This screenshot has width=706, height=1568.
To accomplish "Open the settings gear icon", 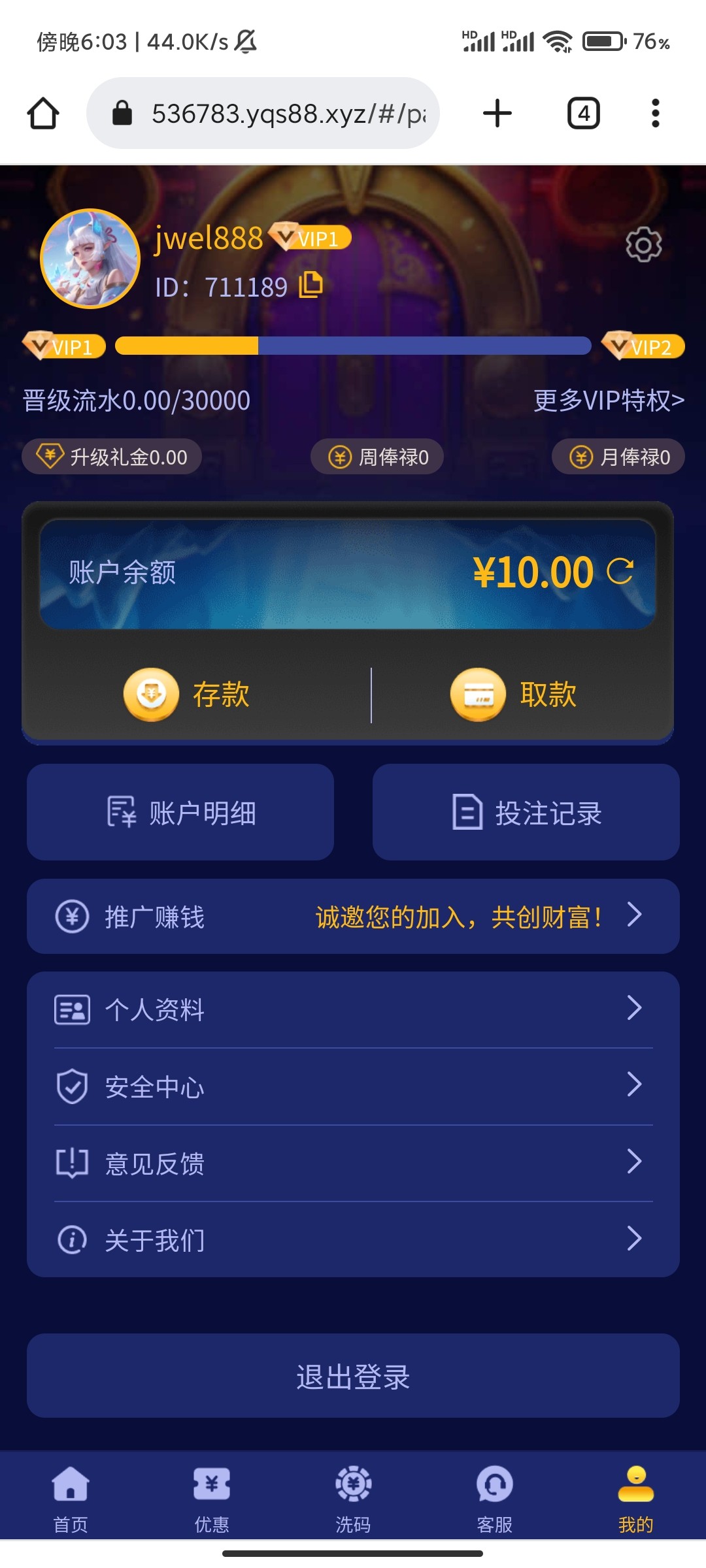I will pos(644,245).
